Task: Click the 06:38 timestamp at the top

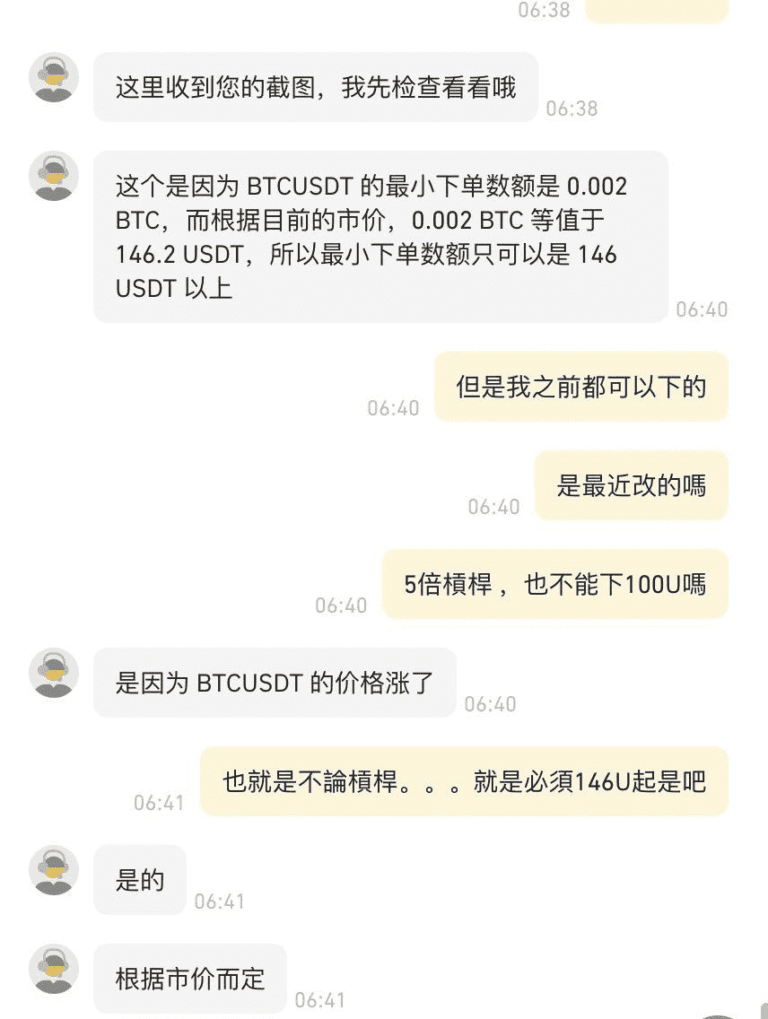Action: (541, 11)
